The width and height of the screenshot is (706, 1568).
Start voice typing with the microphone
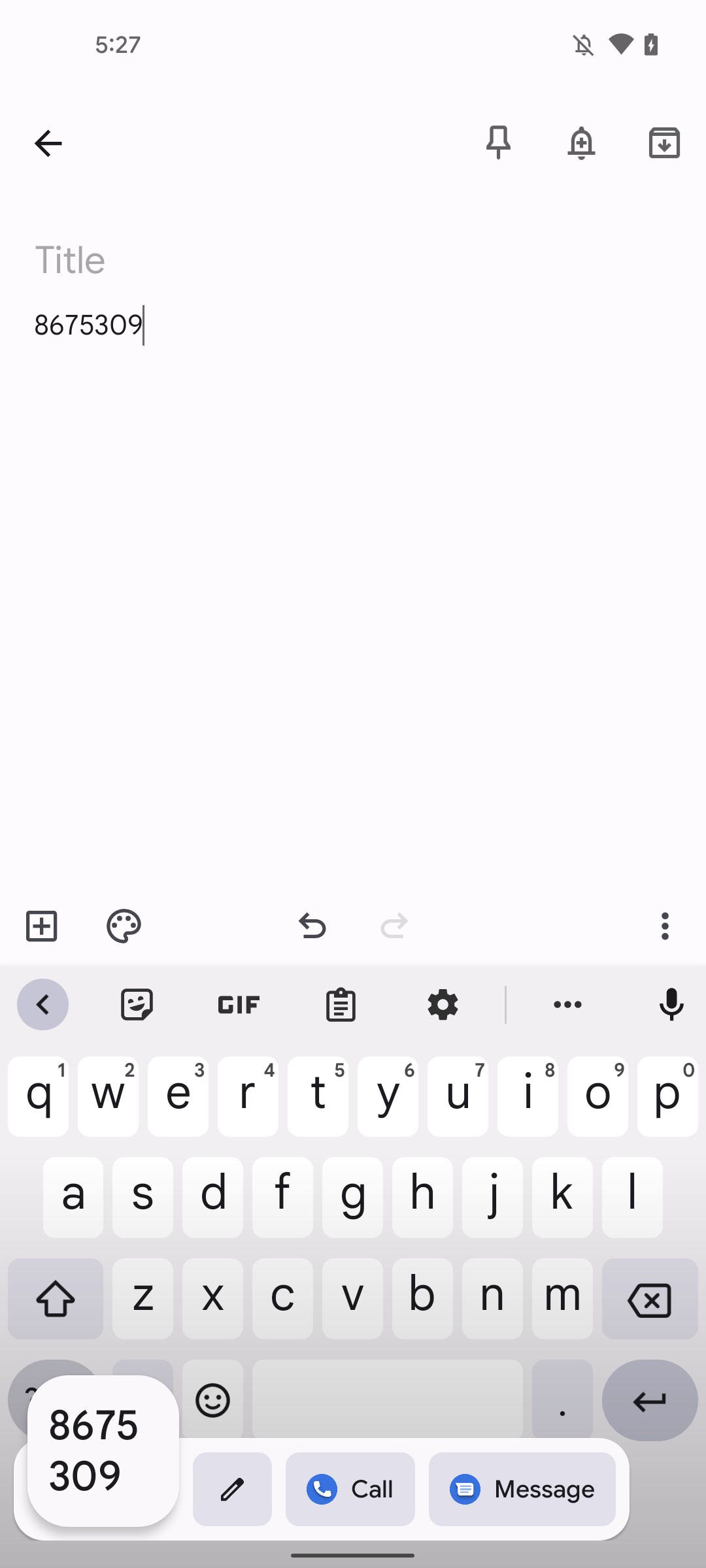coord(671,1005)
